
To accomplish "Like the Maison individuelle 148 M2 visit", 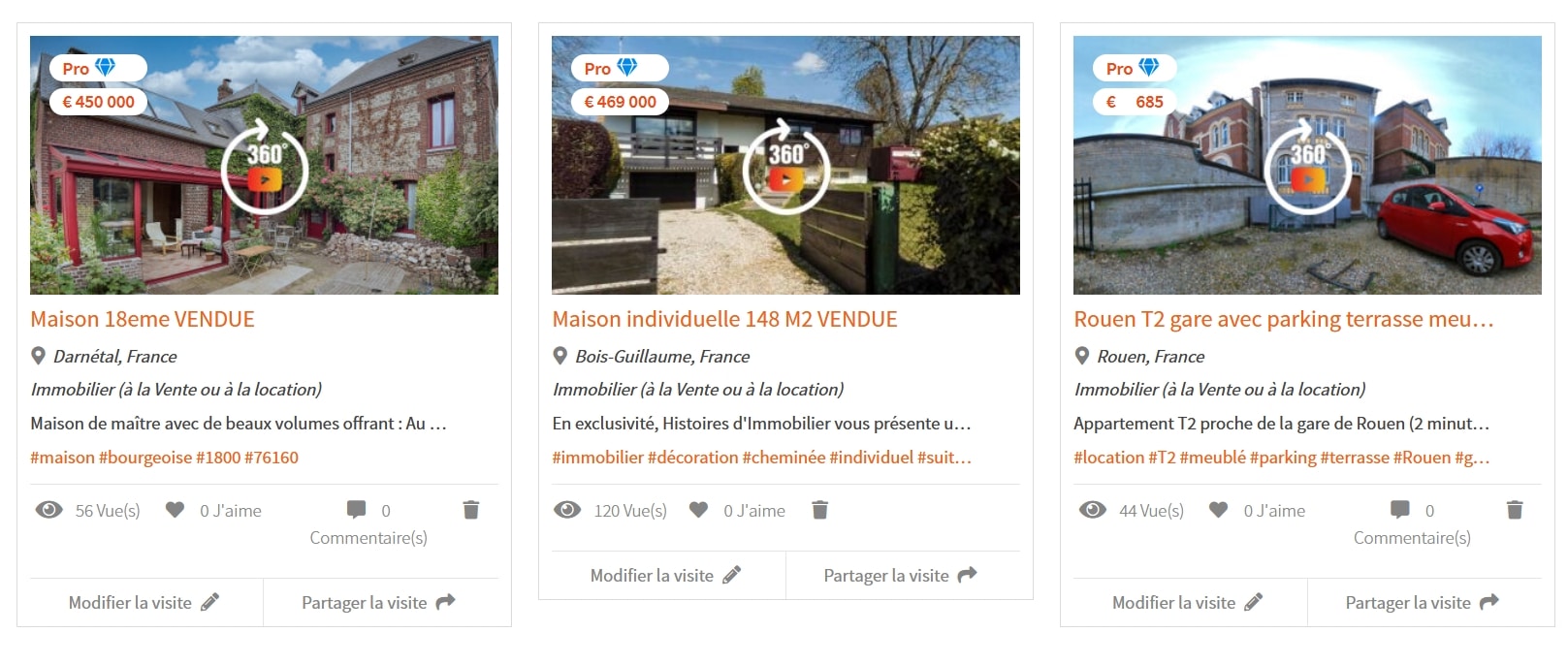I will [x=698, y=510].
